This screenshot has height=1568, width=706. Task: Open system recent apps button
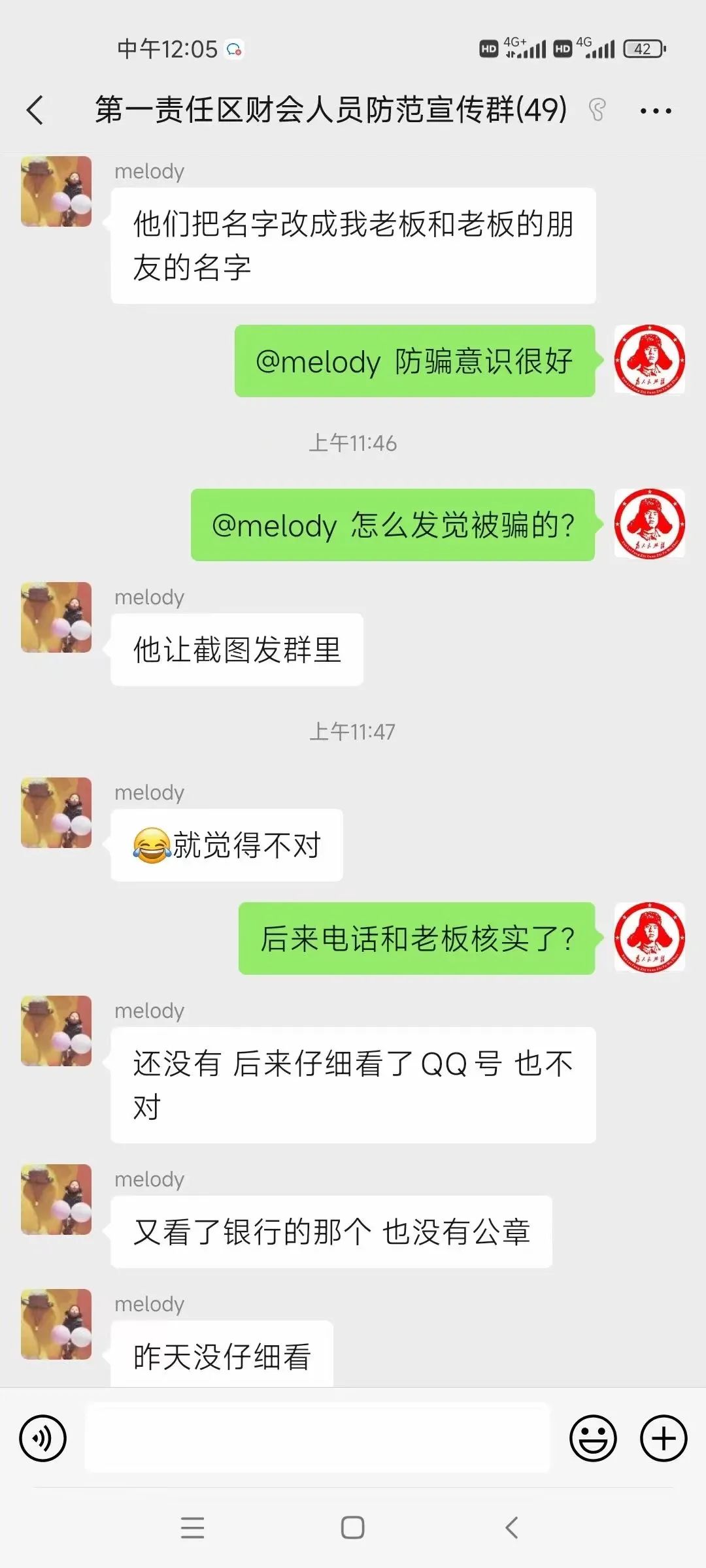[193, 1527]
